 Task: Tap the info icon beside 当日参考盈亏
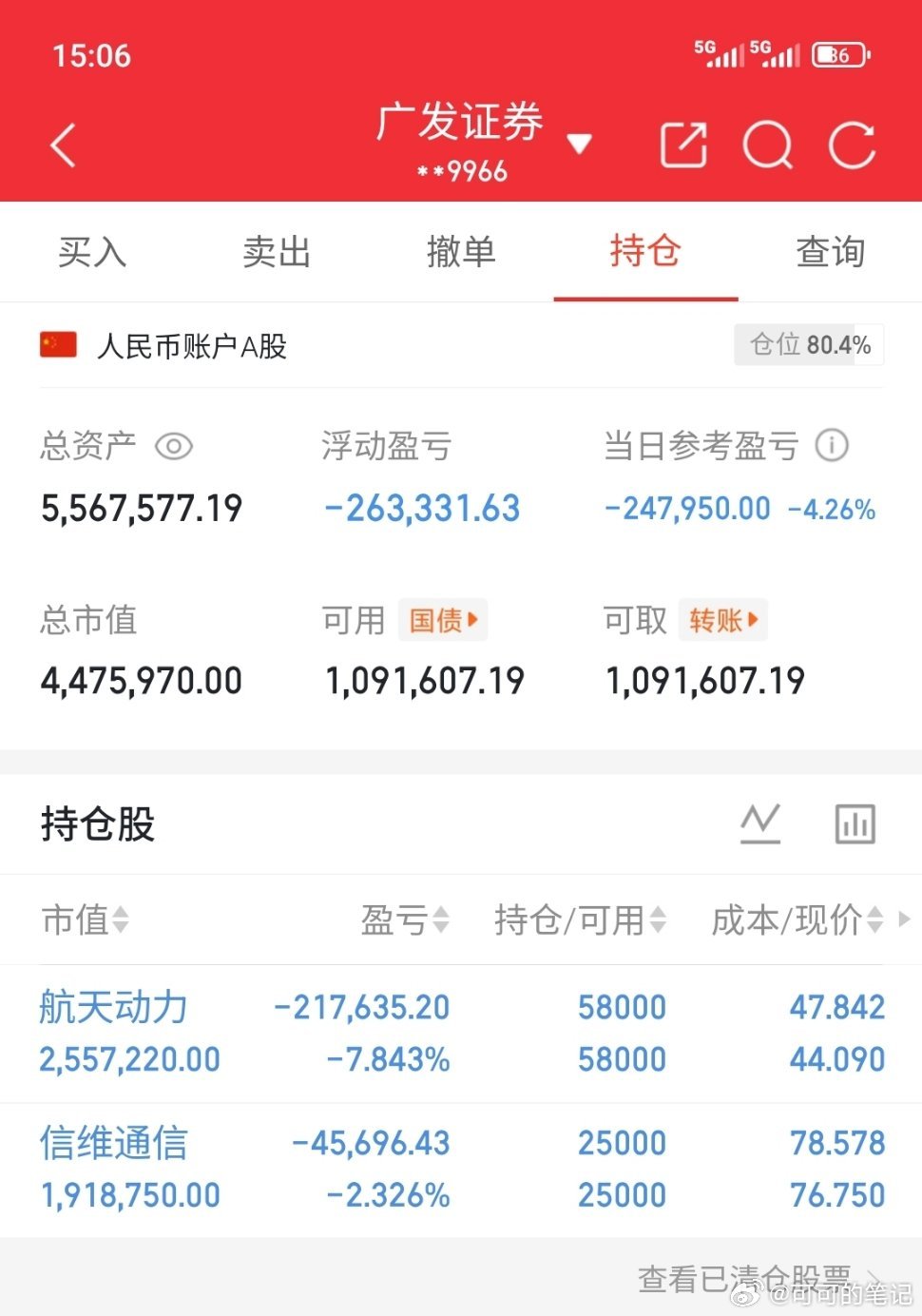click(x=832, y=445)
